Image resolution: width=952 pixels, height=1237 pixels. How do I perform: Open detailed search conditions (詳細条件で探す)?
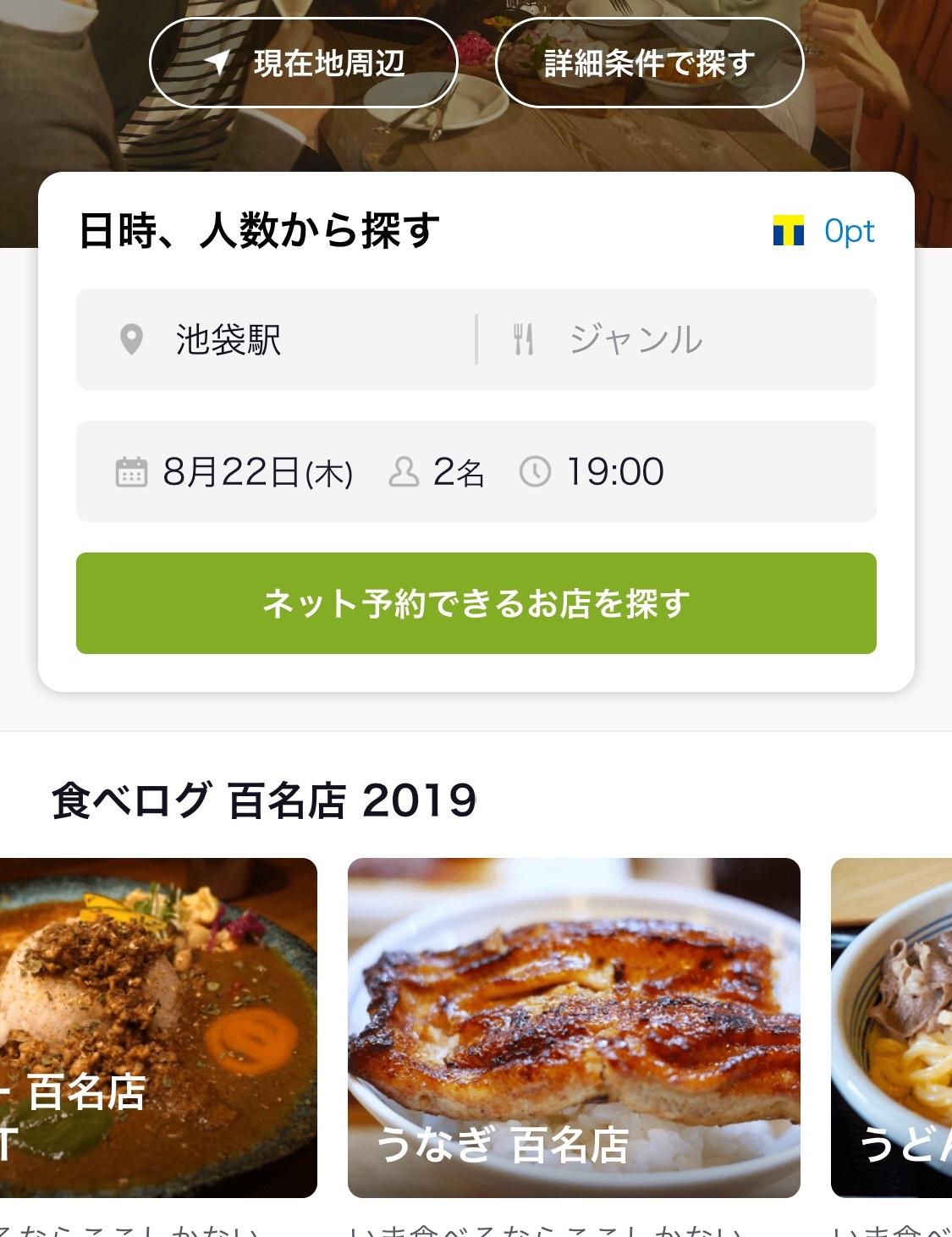(x=649, y=63)
